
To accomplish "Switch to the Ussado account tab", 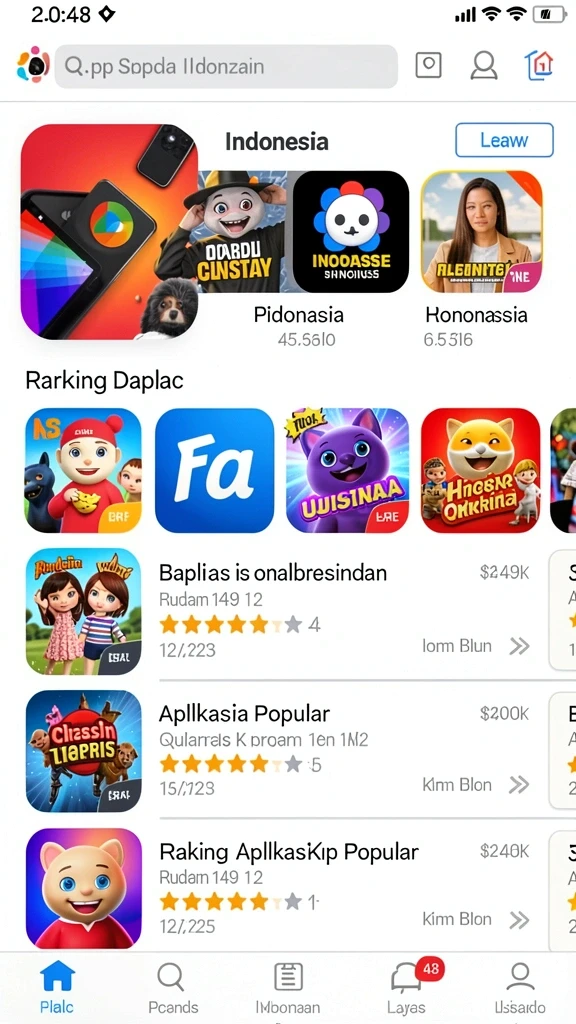I will pos(520,988).
